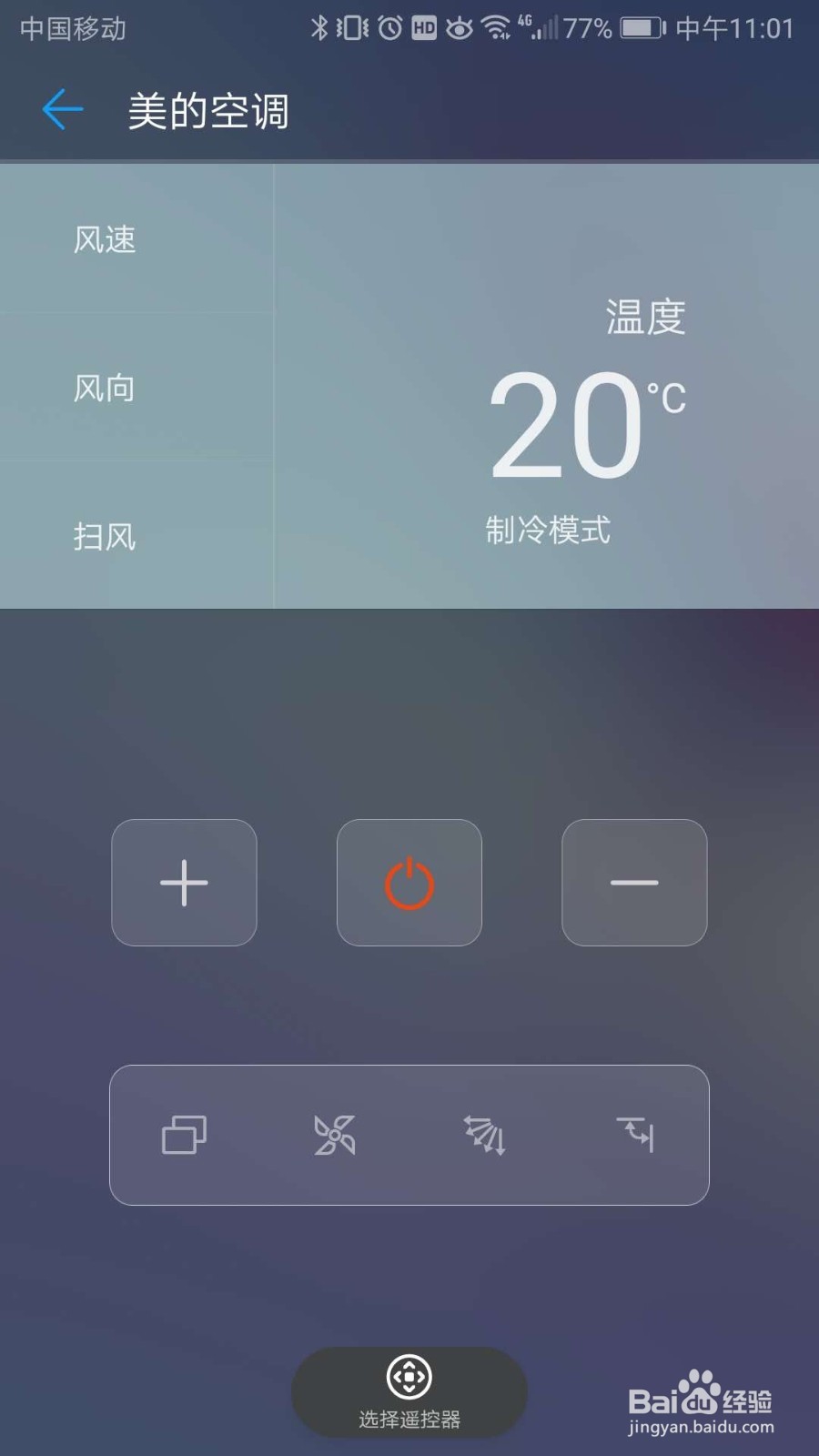Toggle the air conditioner power button
Image resolution: width=819 pixels, height=1456 pixels.
click(x=409, y=882)
